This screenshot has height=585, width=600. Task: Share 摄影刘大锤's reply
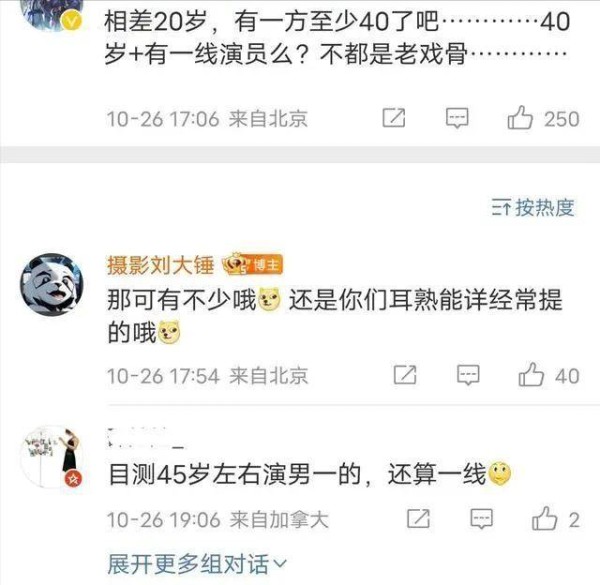click(x=405, y=375)
